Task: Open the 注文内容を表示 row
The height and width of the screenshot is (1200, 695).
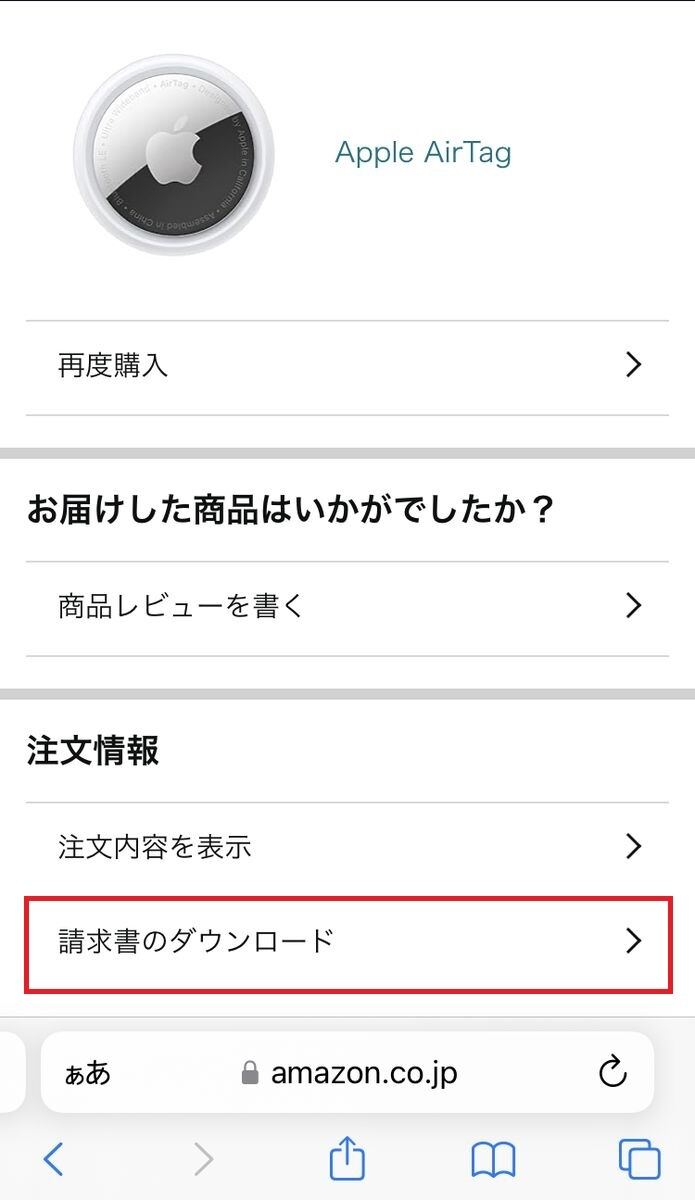Action: pyautogui.click(x=347, y=848)
